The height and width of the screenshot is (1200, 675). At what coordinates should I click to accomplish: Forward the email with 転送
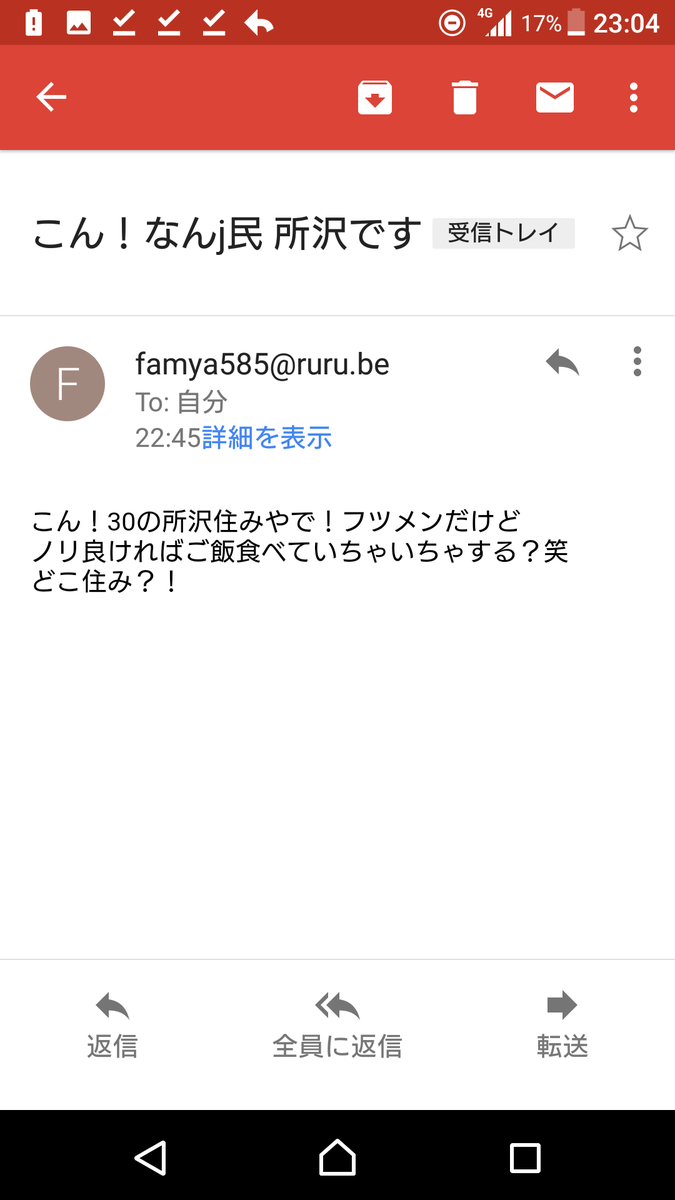point(562,1025)
